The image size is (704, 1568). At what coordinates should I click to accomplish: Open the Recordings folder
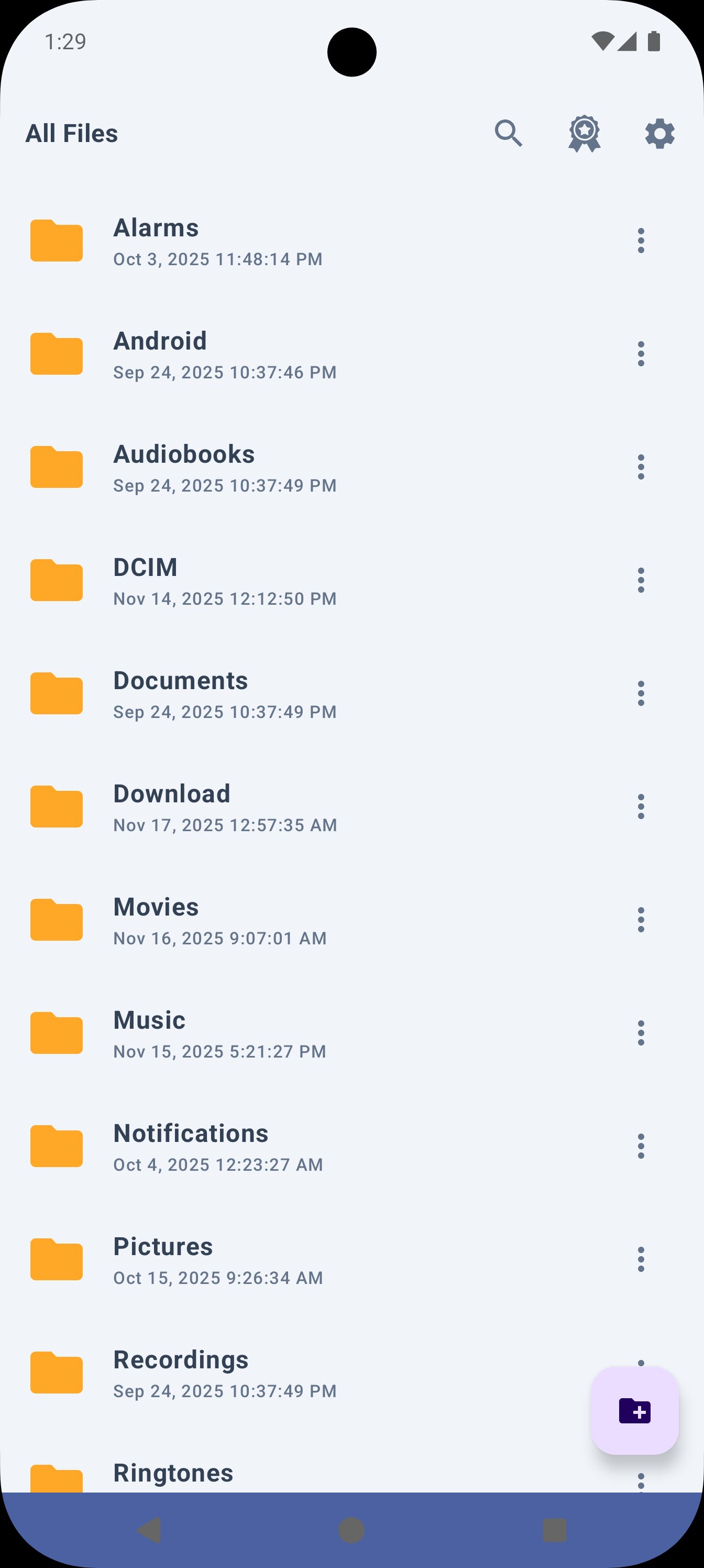[x=244, y=1373]
